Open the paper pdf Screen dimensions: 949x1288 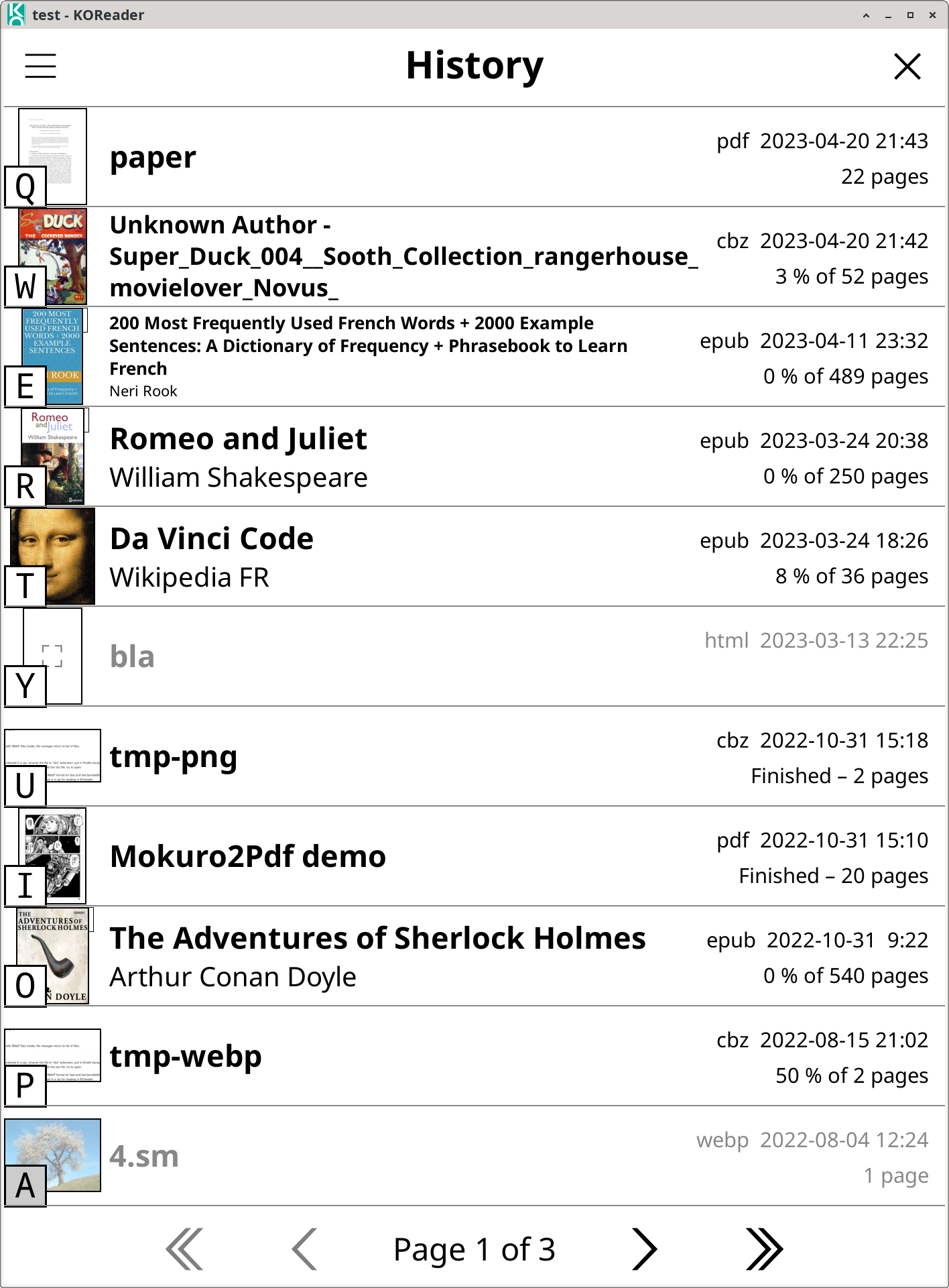[402, 158]
